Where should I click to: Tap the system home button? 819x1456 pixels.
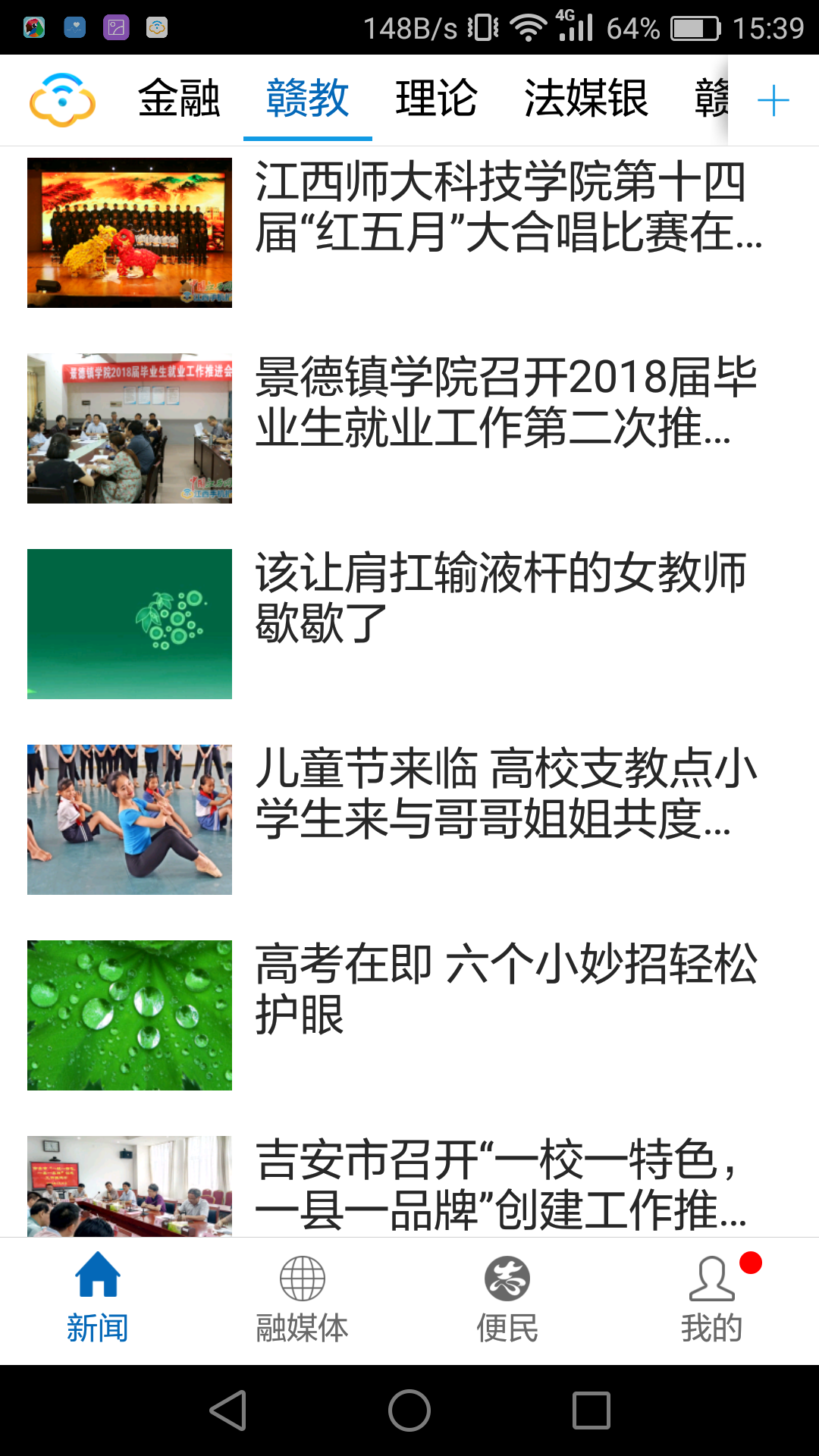tap(409, 1410)
